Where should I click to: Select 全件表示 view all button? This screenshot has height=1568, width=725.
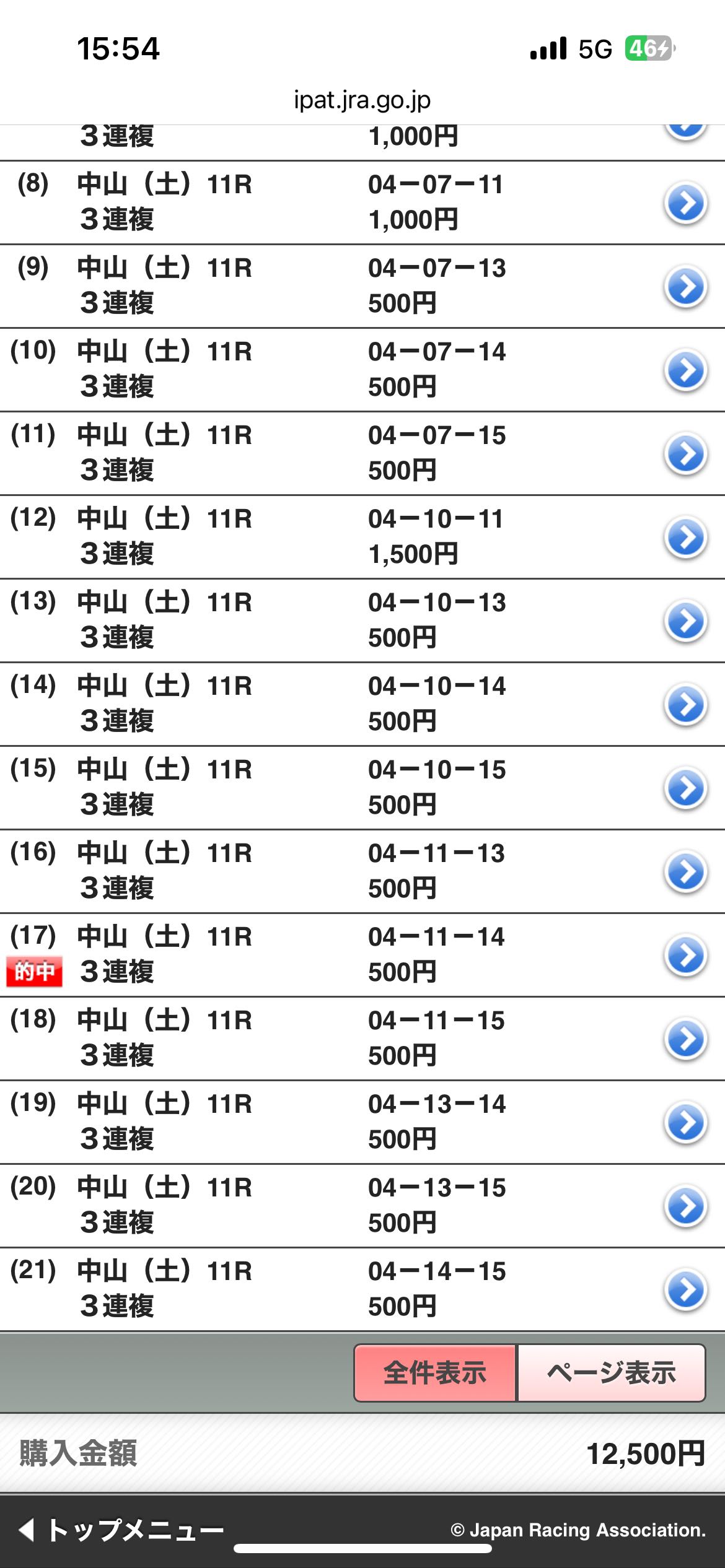click(435, 1373)
